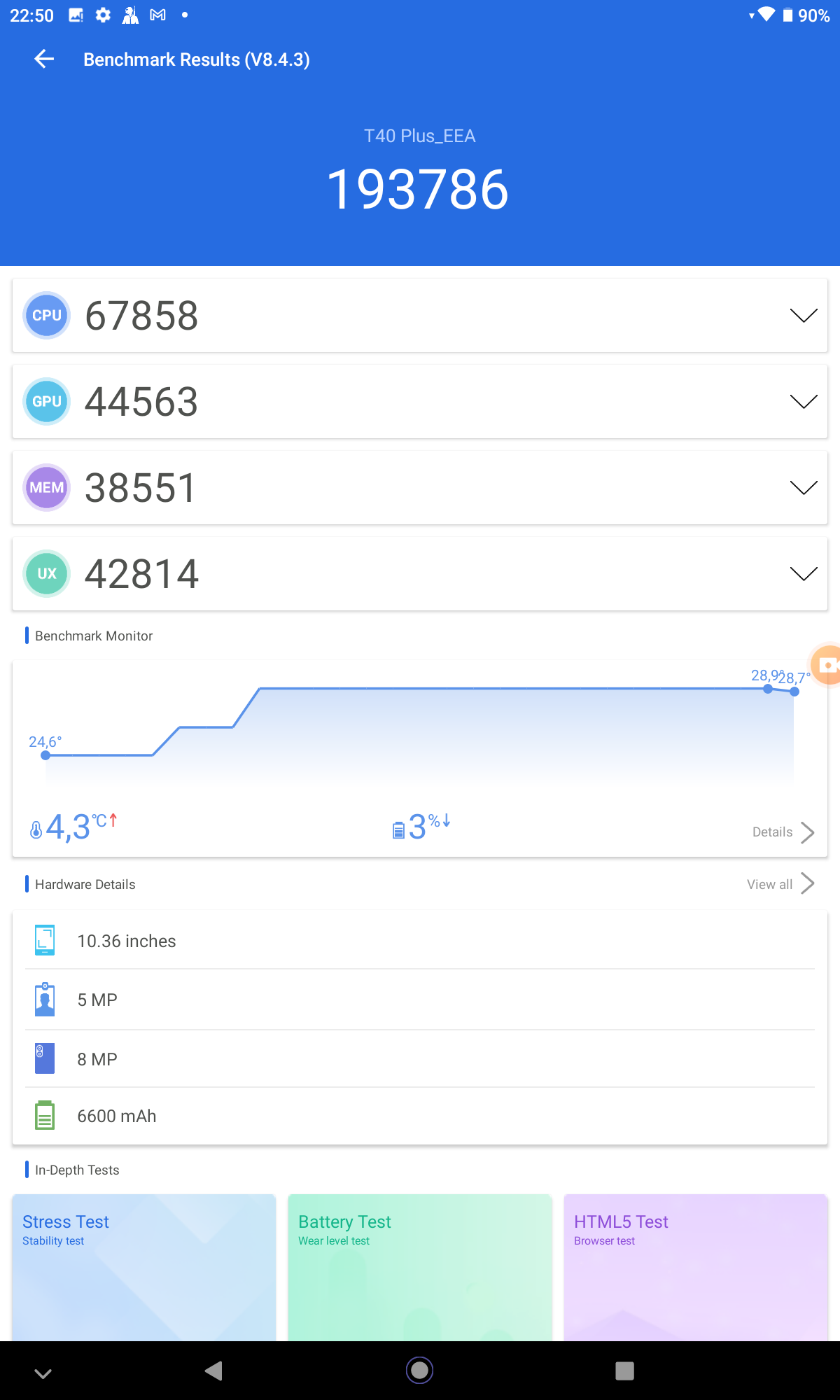Open the Stress Test card
The width and height of the screenshot is (840, 1400).
(144, 1267)
